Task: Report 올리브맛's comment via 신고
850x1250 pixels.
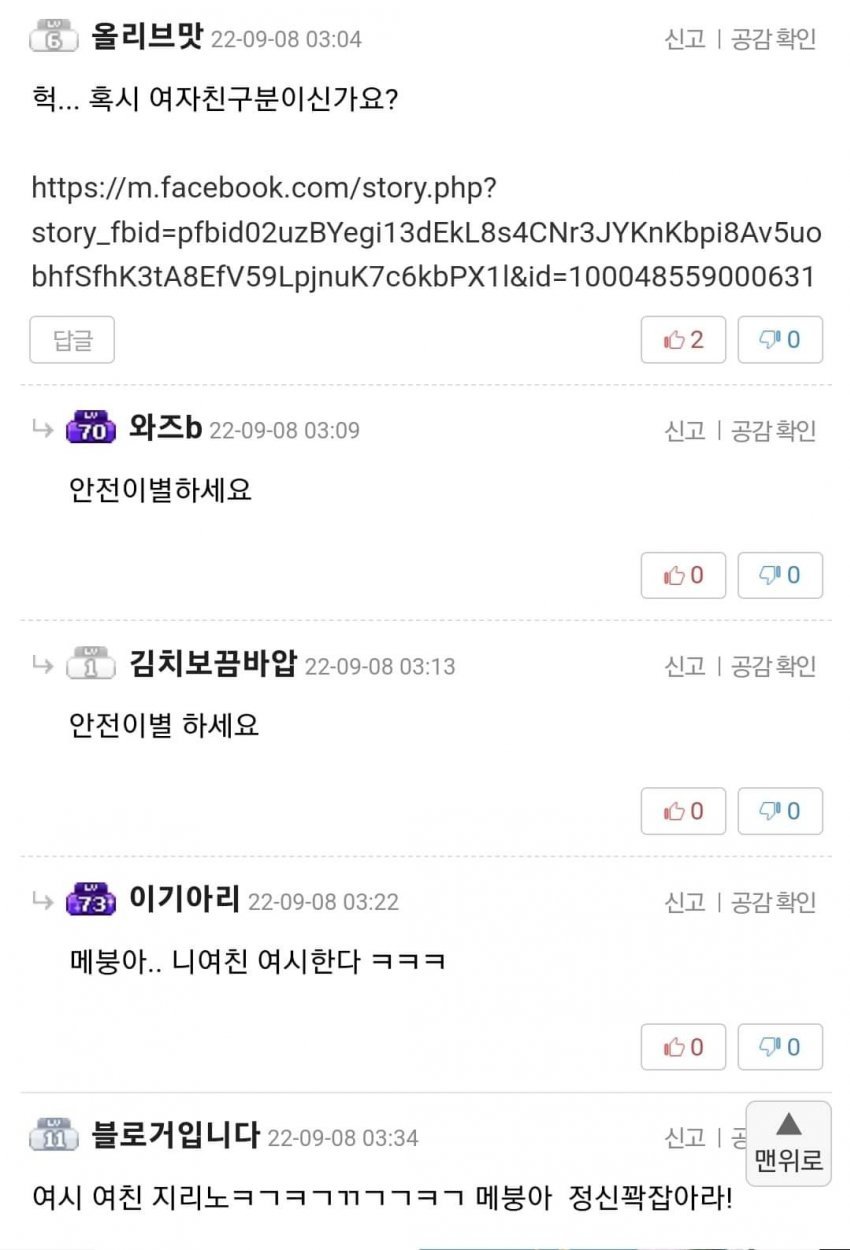Action: pyautogui.click(x=685, y=39)
